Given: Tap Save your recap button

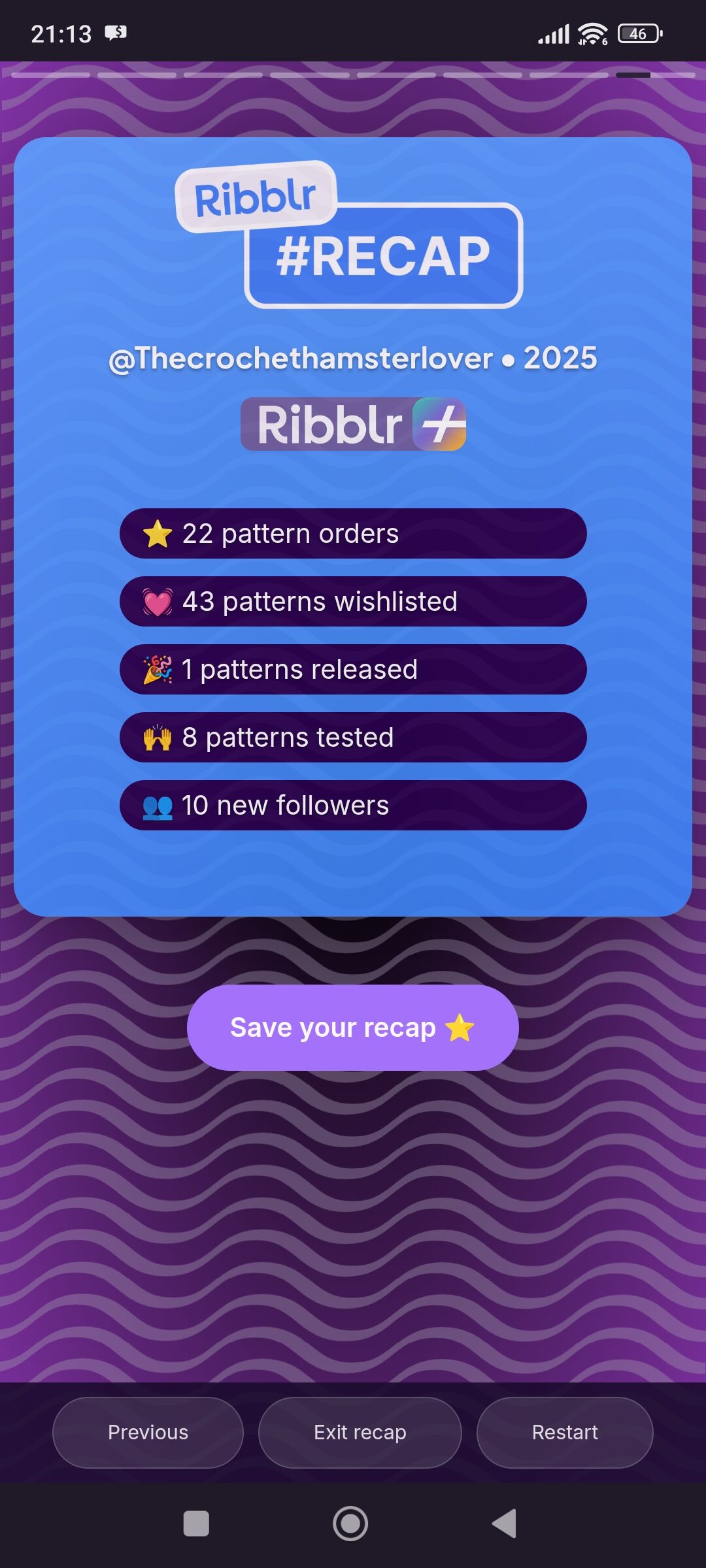Looking at the screenshot, I should (x=352, y=1028).
